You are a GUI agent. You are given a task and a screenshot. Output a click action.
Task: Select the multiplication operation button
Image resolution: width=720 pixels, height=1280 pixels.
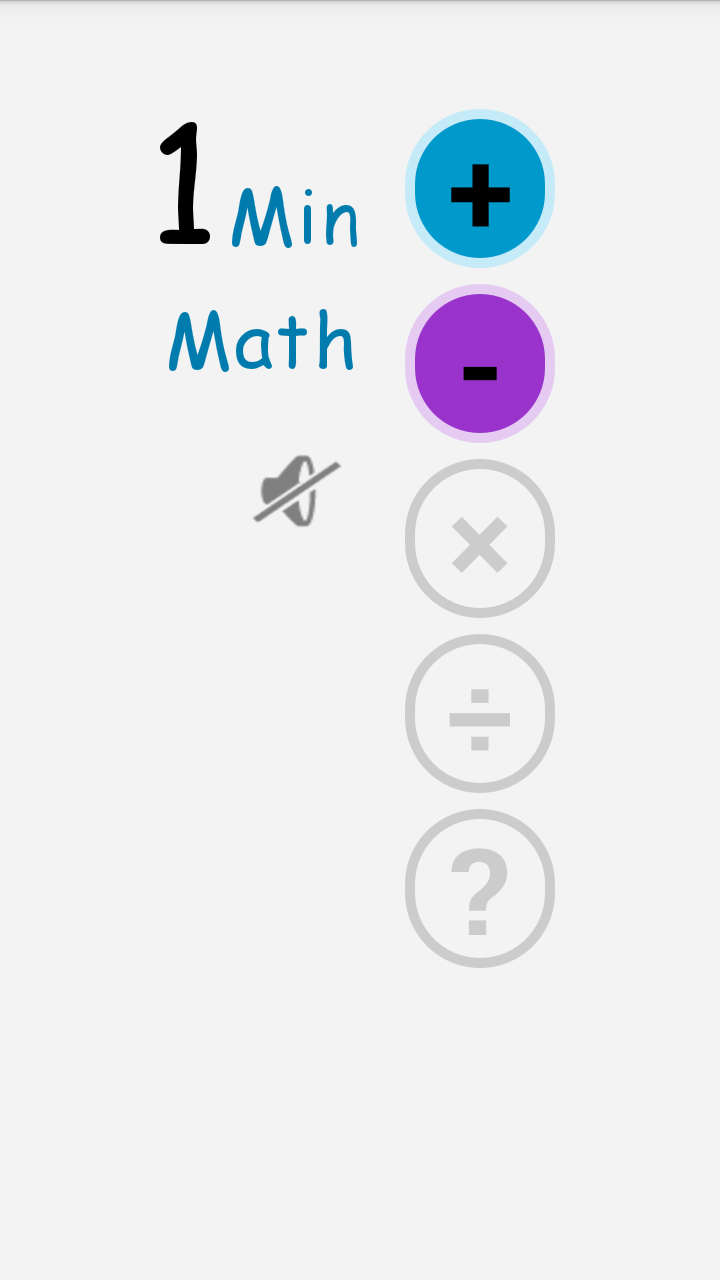pyautogui.click(x=480, y=538)
